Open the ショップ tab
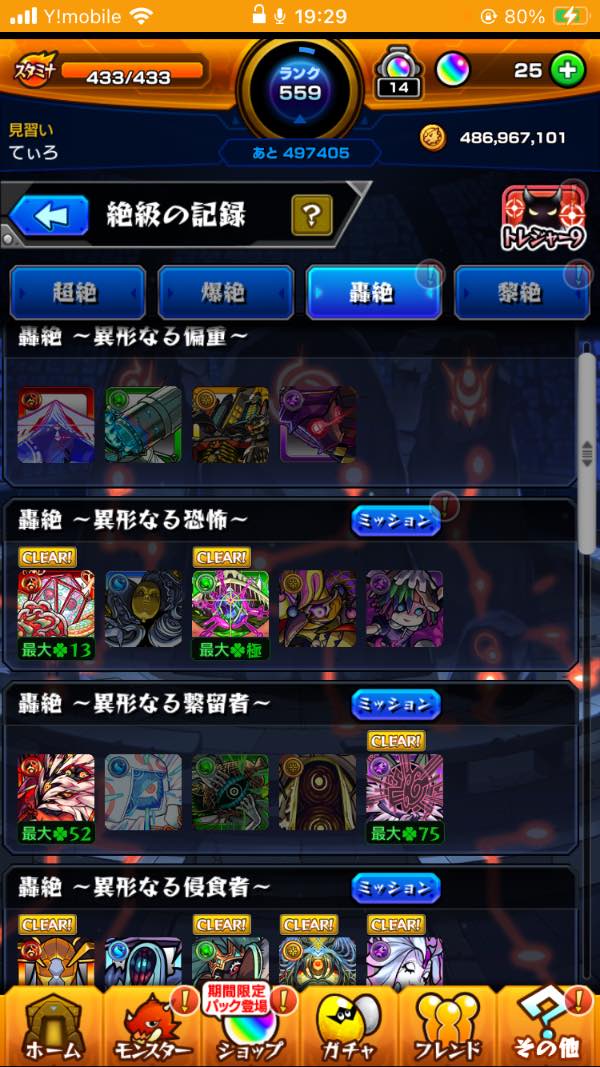 (249, 1028)
